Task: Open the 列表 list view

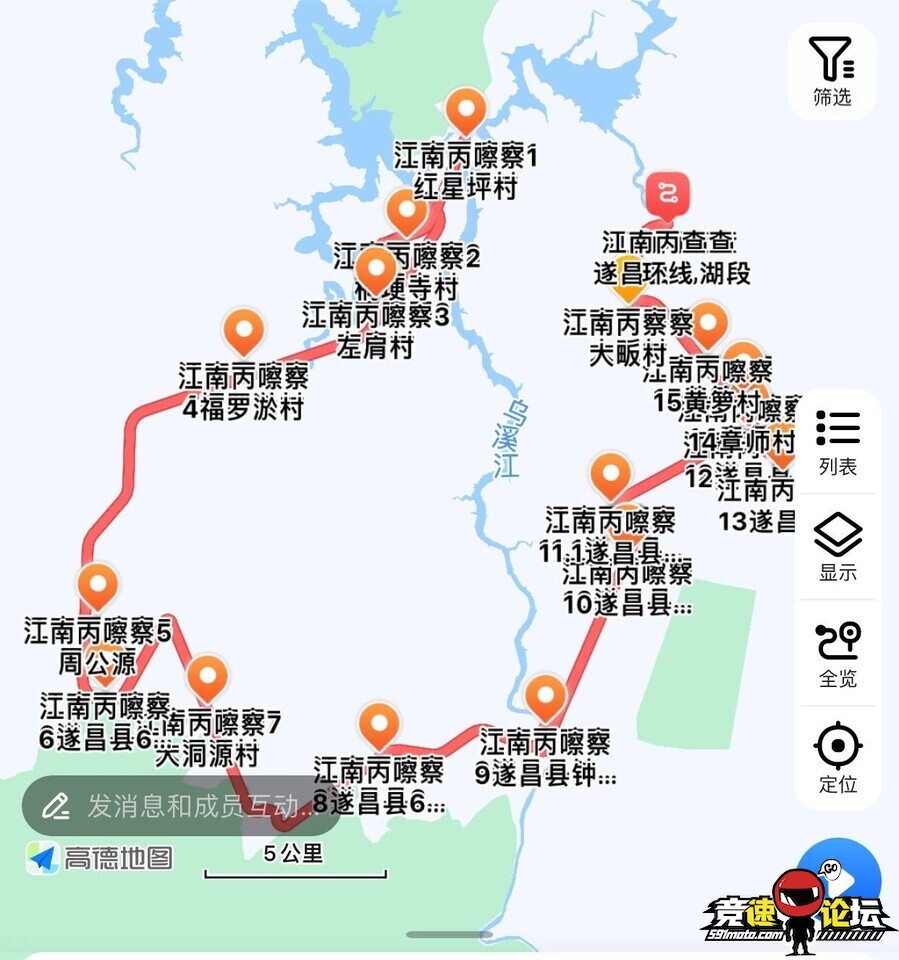Action: [838, 441]
